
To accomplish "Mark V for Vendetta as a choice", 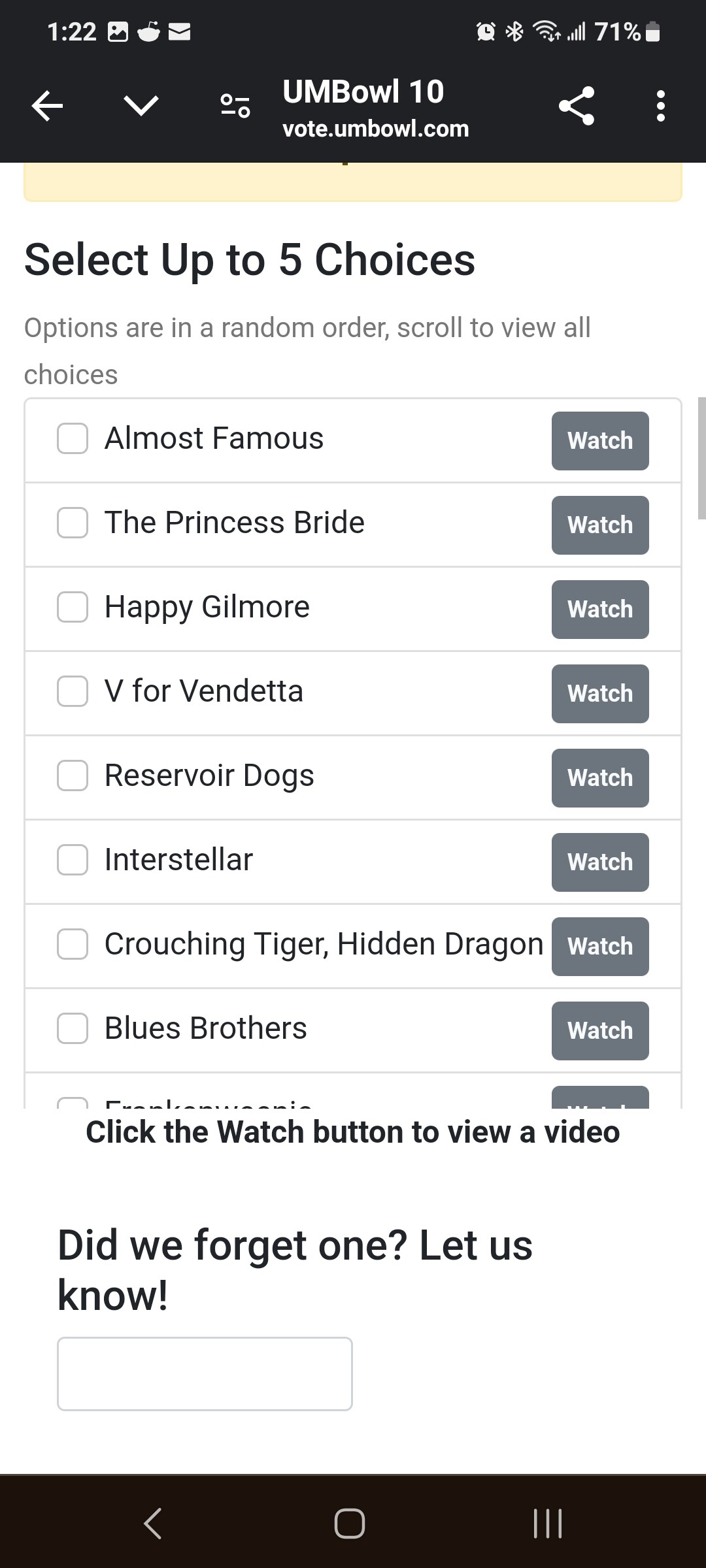I will (73, 691).
